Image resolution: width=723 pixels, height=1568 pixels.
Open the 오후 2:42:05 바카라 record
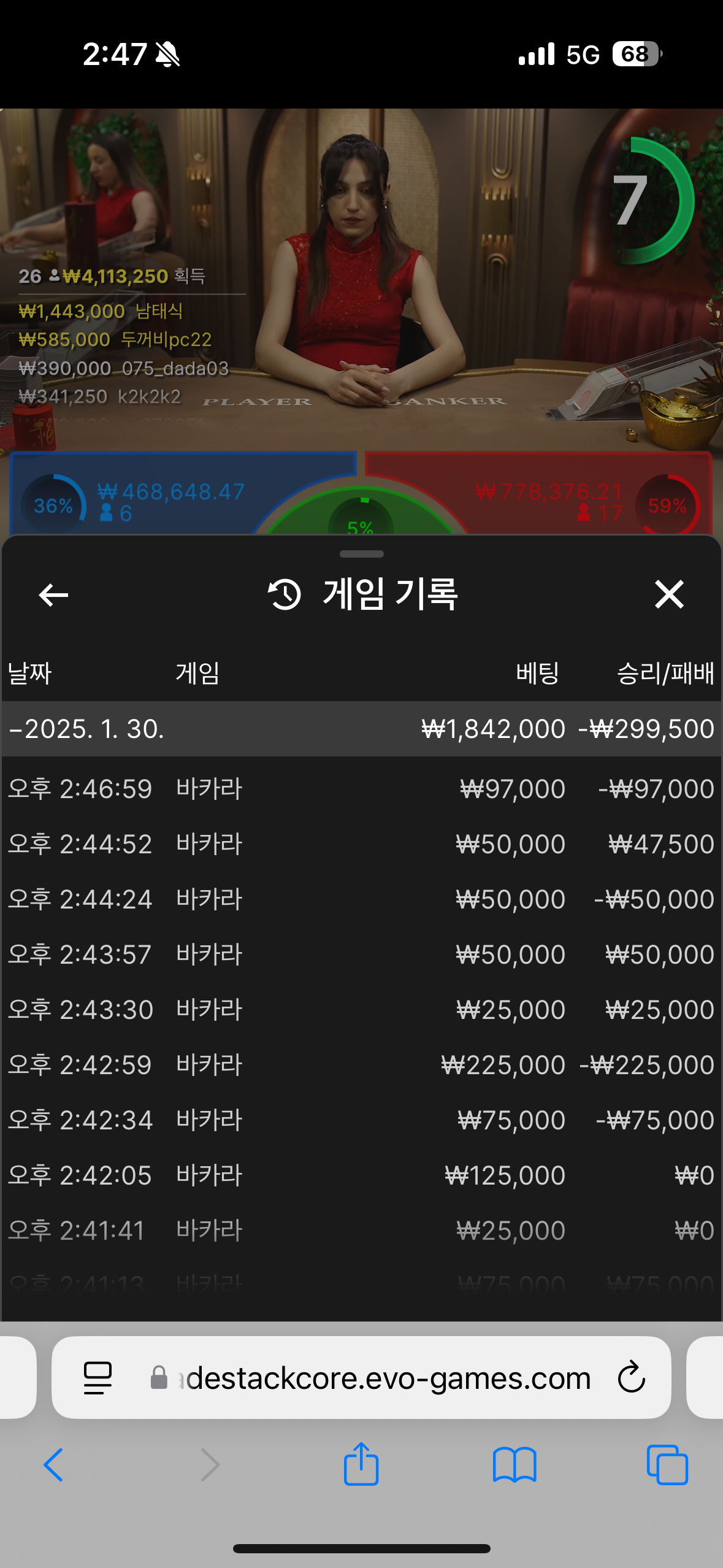pyautogui.click(x=361, y=1175)
